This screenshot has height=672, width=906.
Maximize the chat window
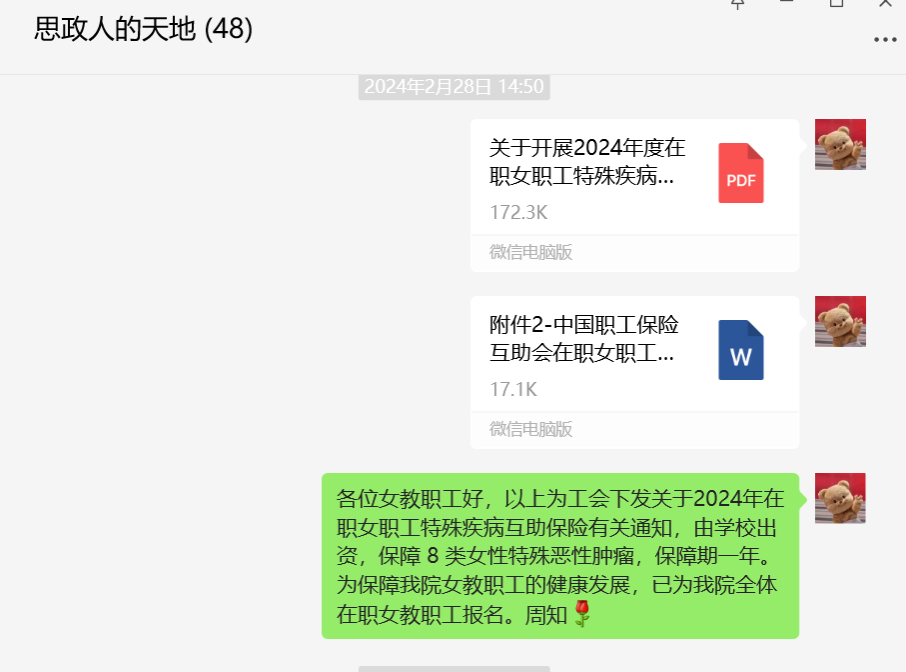(x=836, y=4)
